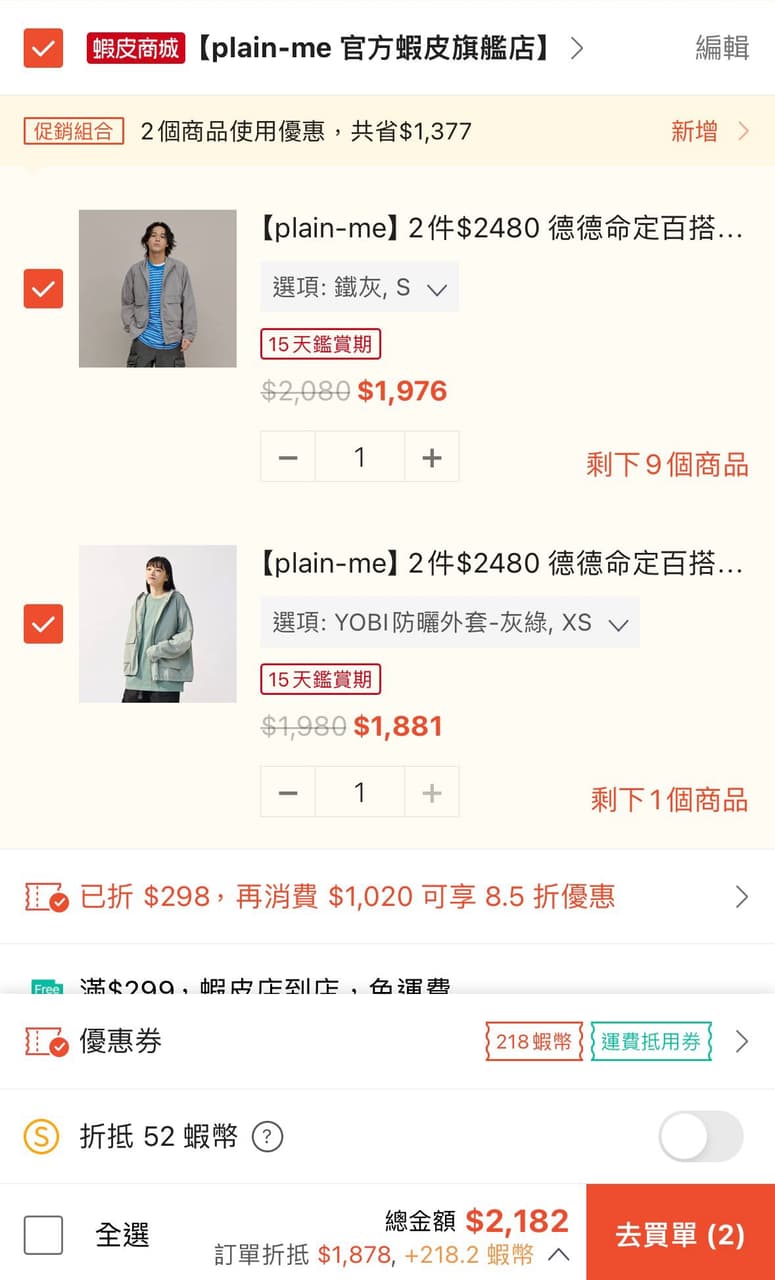Increase quantity with the plus stepper
Screen dimensions: 775x1280
432,457
